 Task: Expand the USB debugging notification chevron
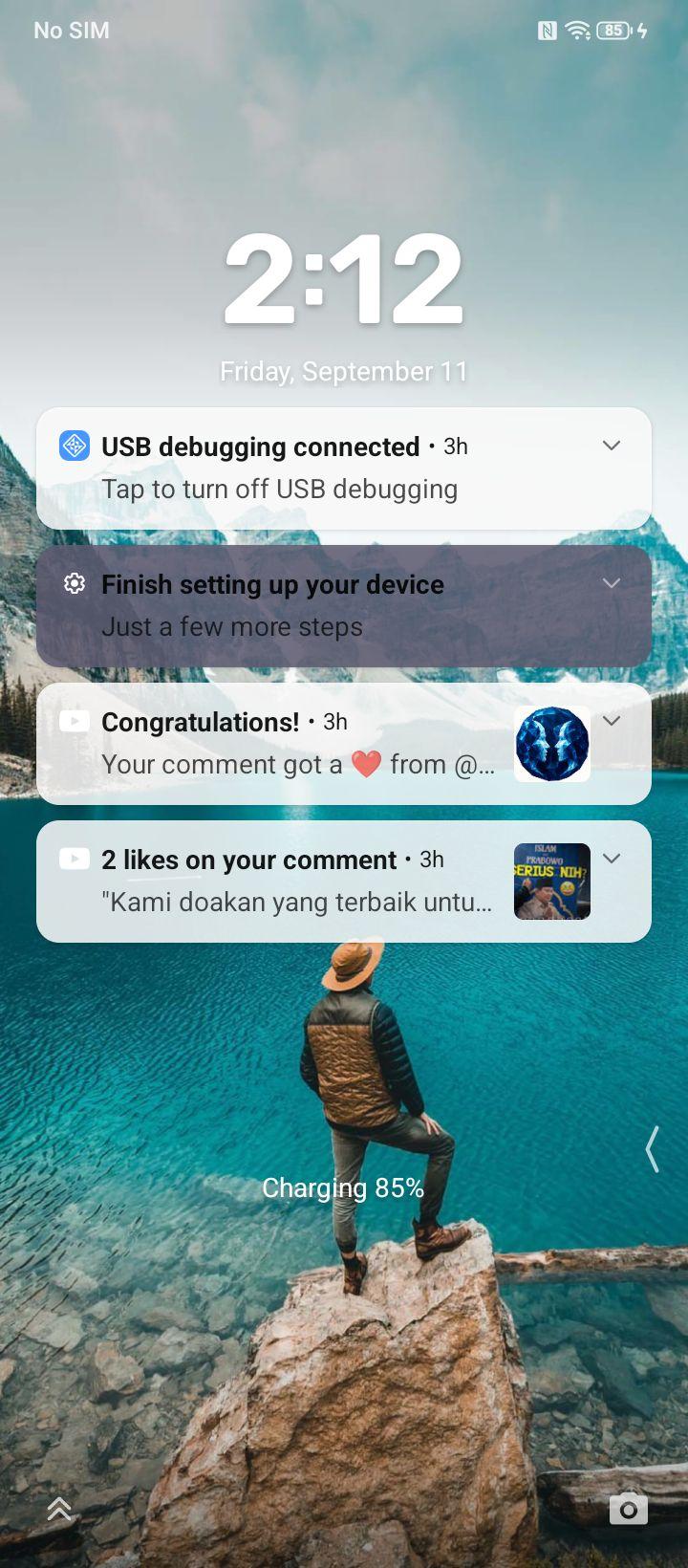click(x=612, y=446)
